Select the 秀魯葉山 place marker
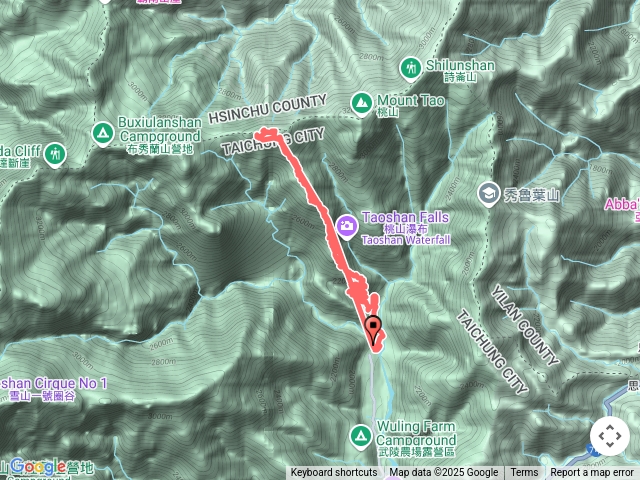 coord(489,191)
